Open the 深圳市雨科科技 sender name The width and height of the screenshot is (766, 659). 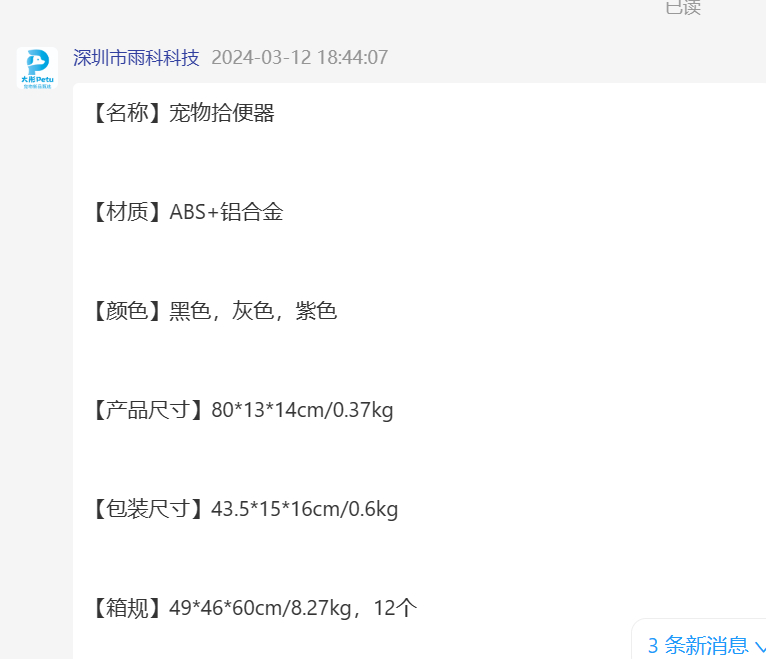[136, 57]
